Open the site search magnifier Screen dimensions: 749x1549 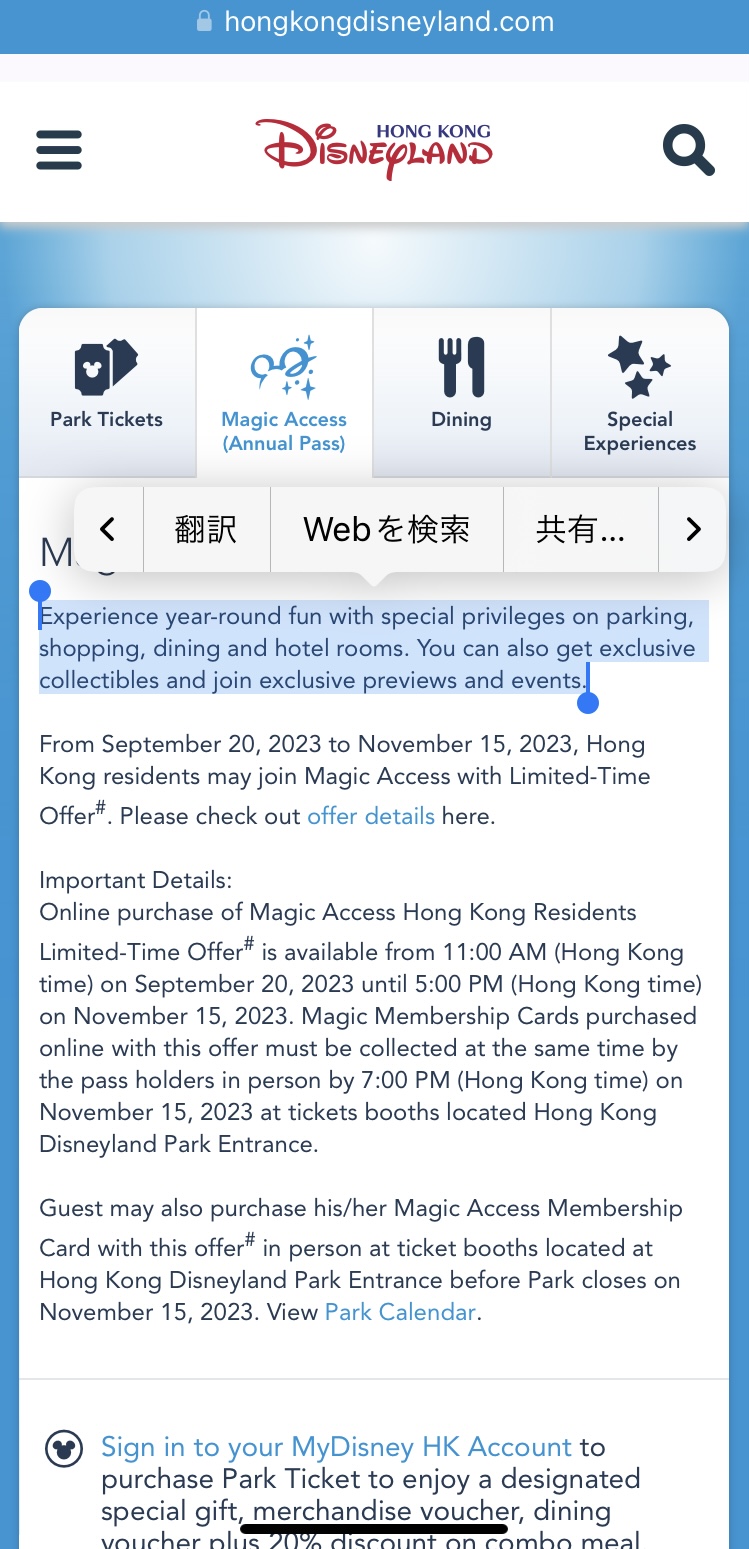coord(688,151)
